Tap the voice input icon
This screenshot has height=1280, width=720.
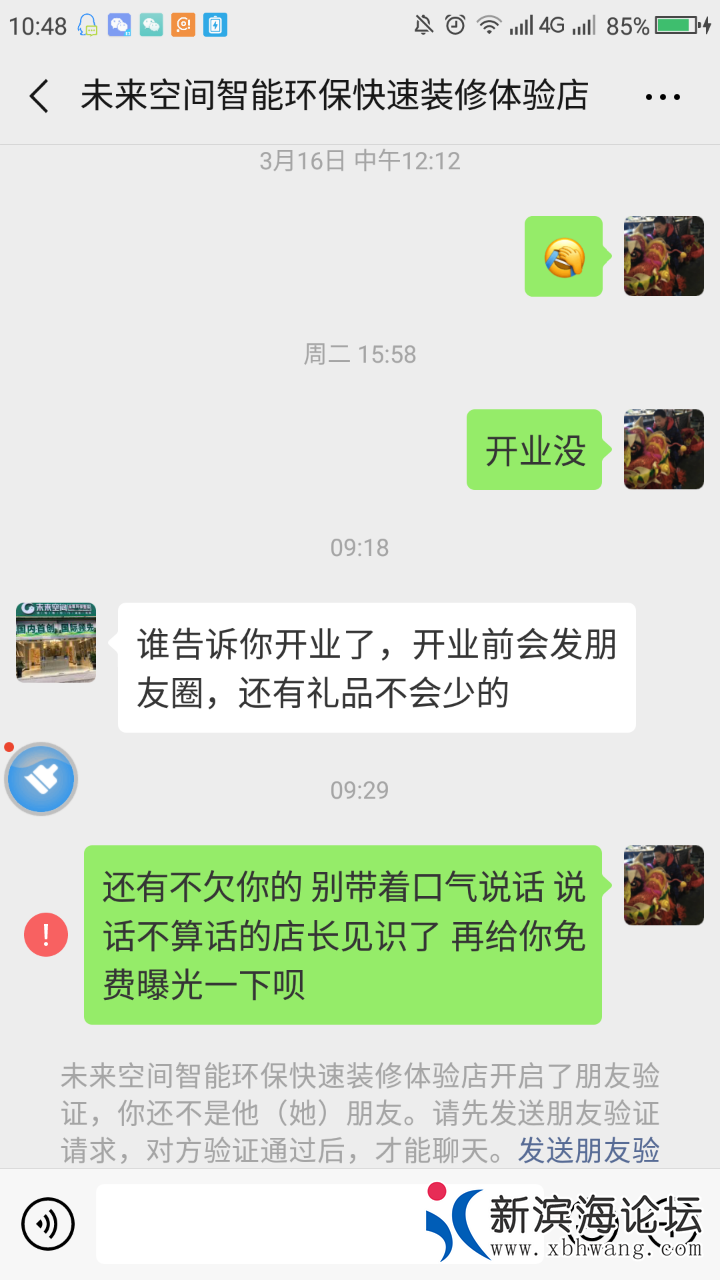(48, 1223)
